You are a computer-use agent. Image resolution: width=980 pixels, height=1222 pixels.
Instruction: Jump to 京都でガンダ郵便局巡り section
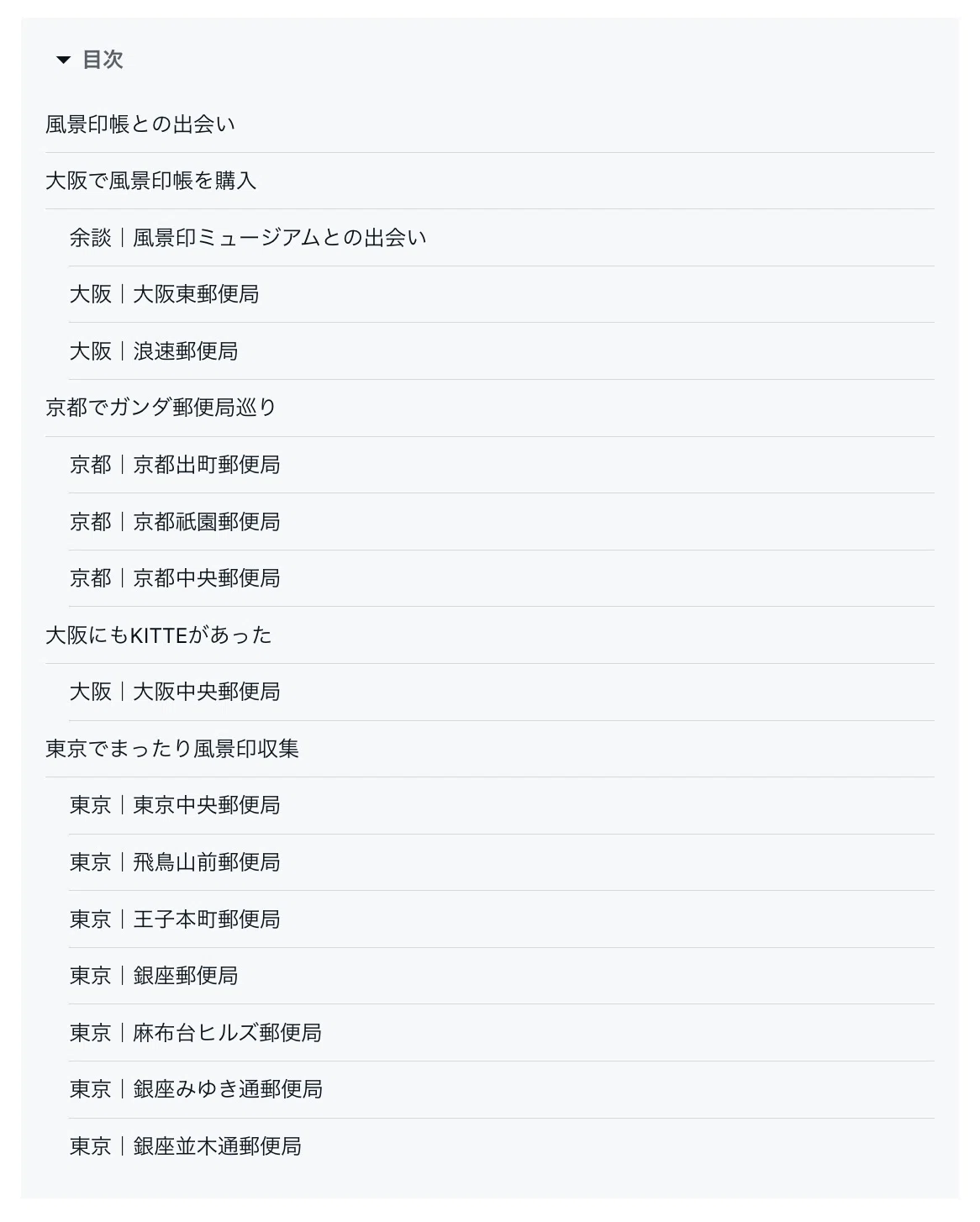[161, 408]
